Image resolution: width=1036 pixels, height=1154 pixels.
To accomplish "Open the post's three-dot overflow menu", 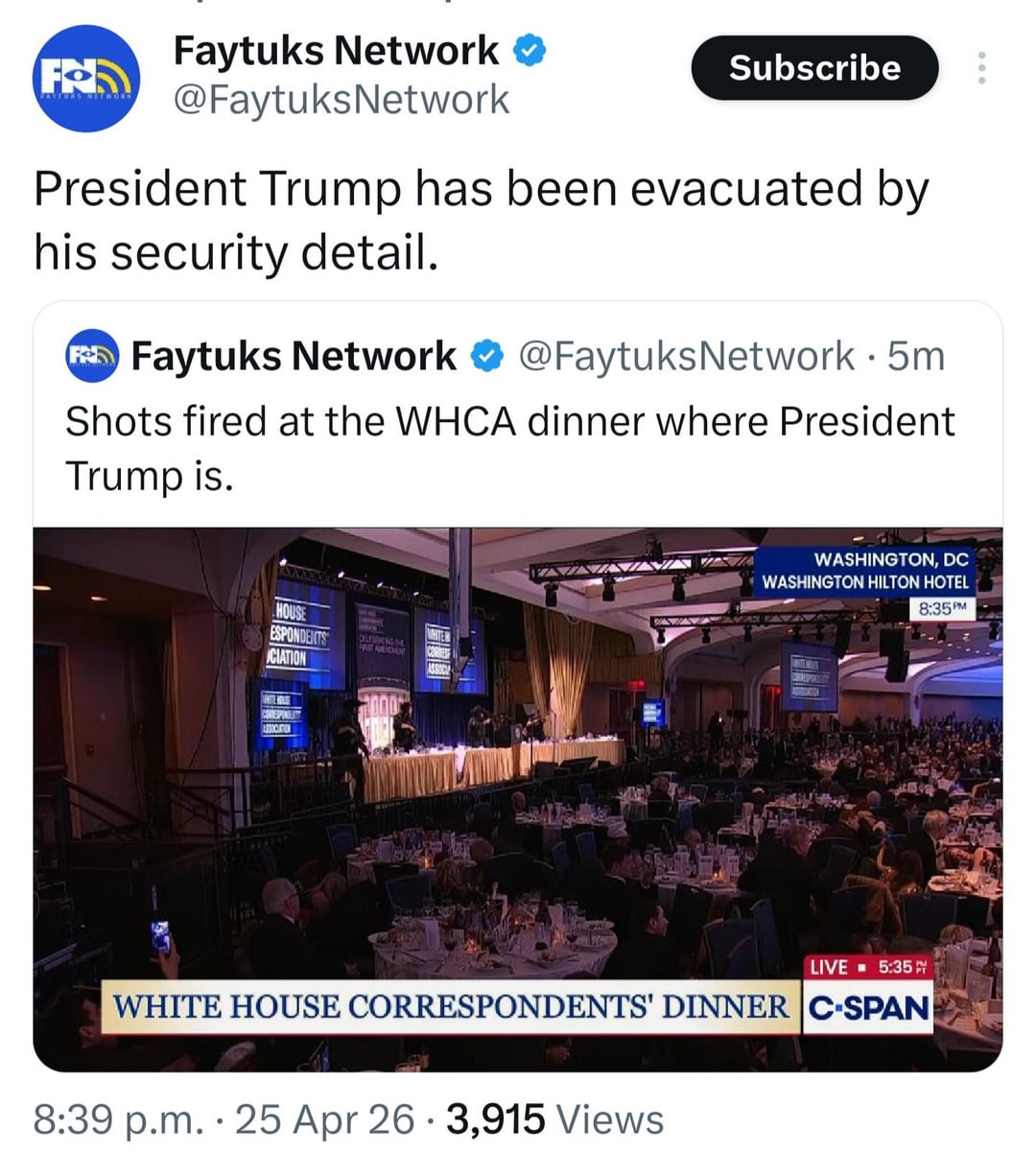I will (980, 68).
